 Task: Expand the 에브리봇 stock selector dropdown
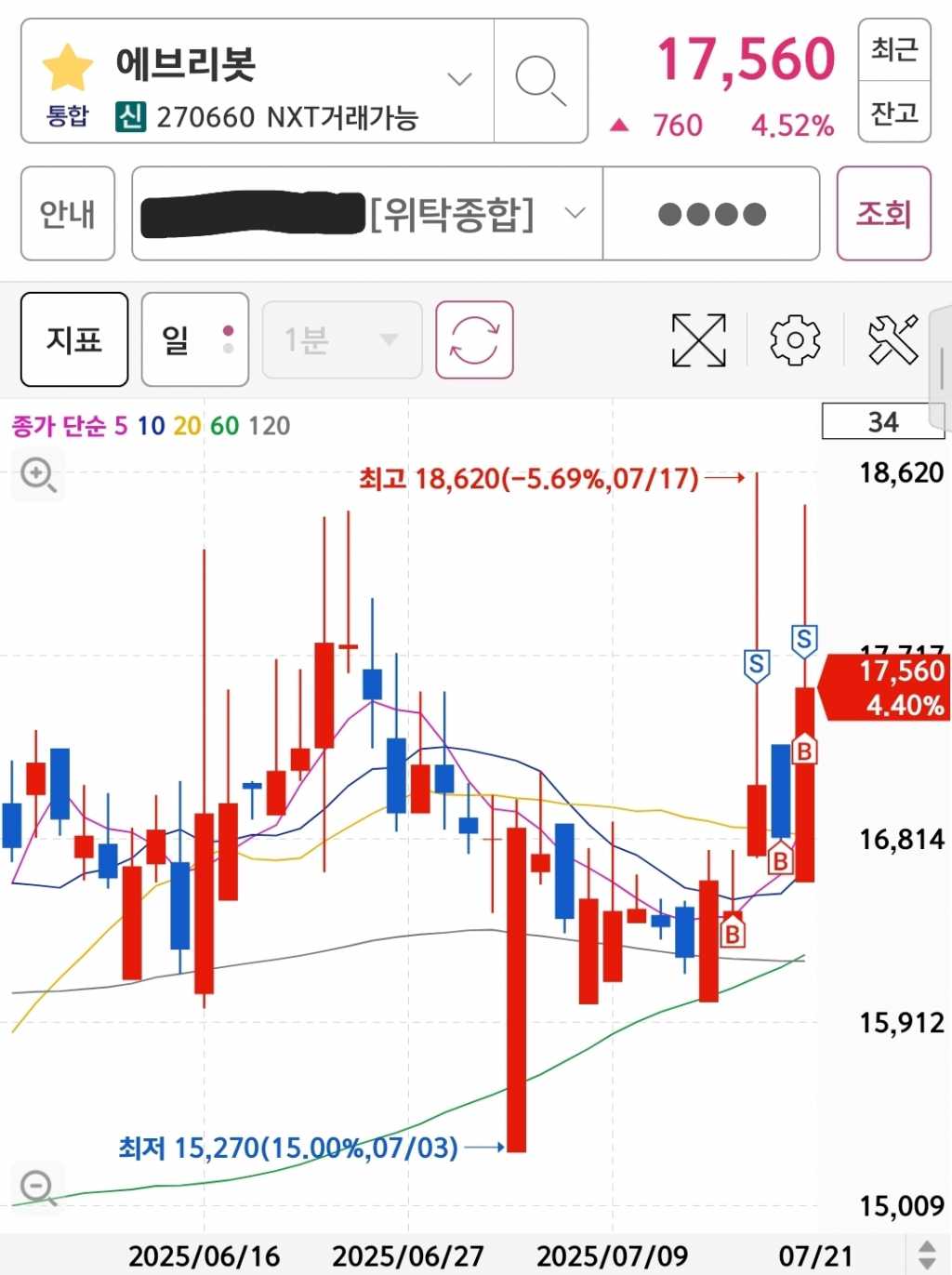[x=459, y=79]
